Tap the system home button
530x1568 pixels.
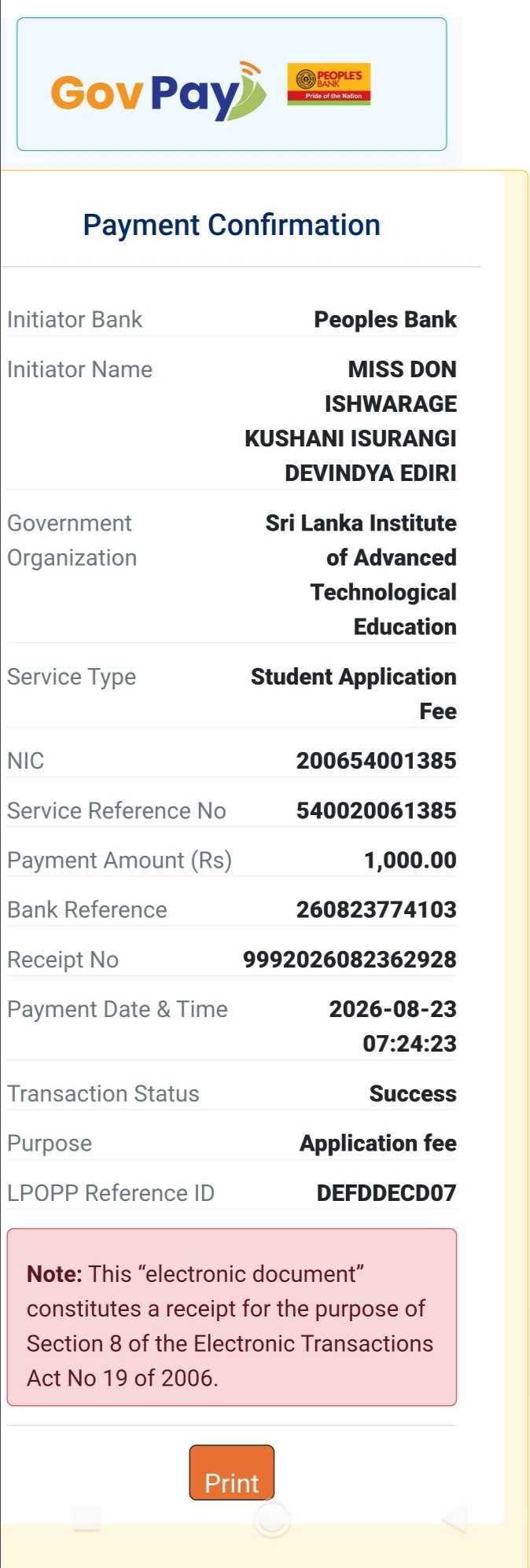(272, 1518)
